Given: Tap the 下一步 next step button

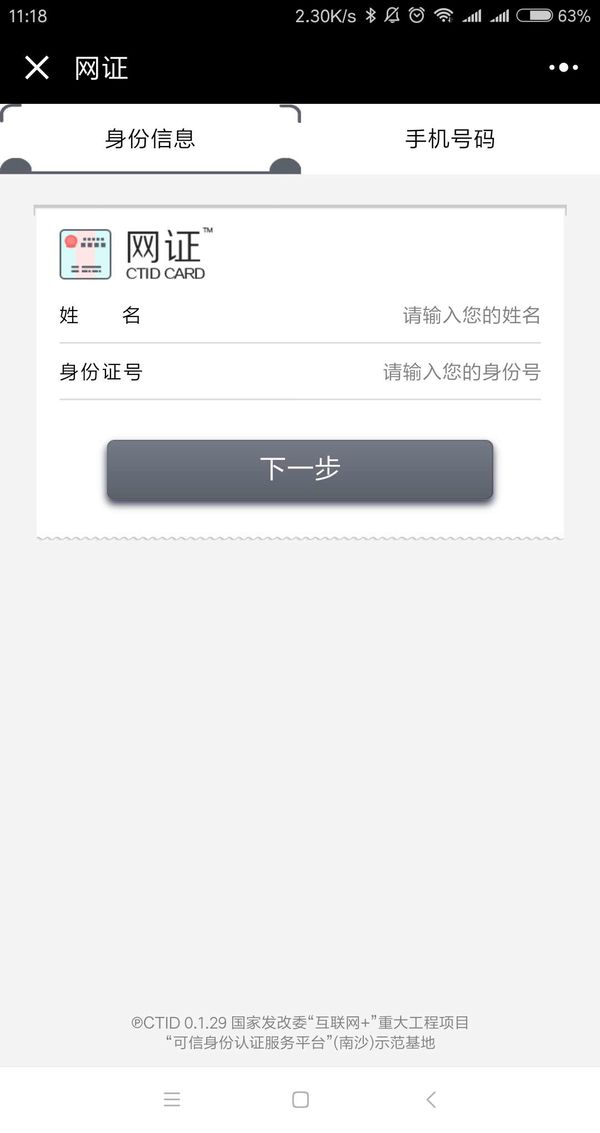Looking at the screenshot, I should tap(300, 470).
